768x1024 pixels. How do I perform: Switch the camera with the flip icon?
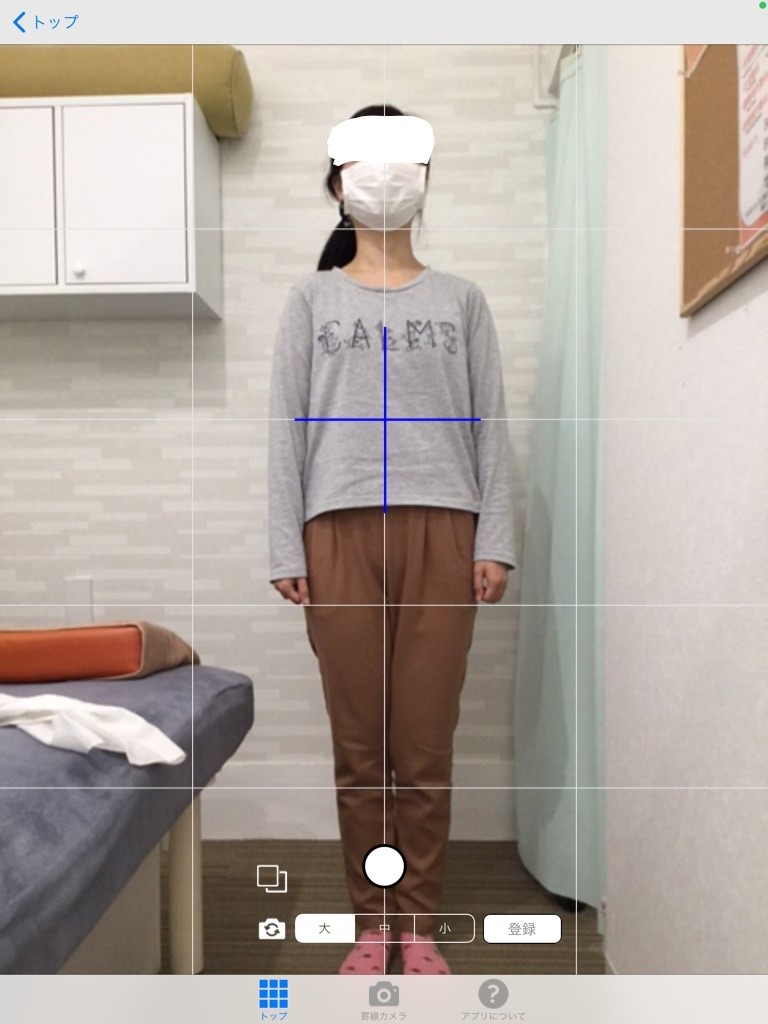271,929
